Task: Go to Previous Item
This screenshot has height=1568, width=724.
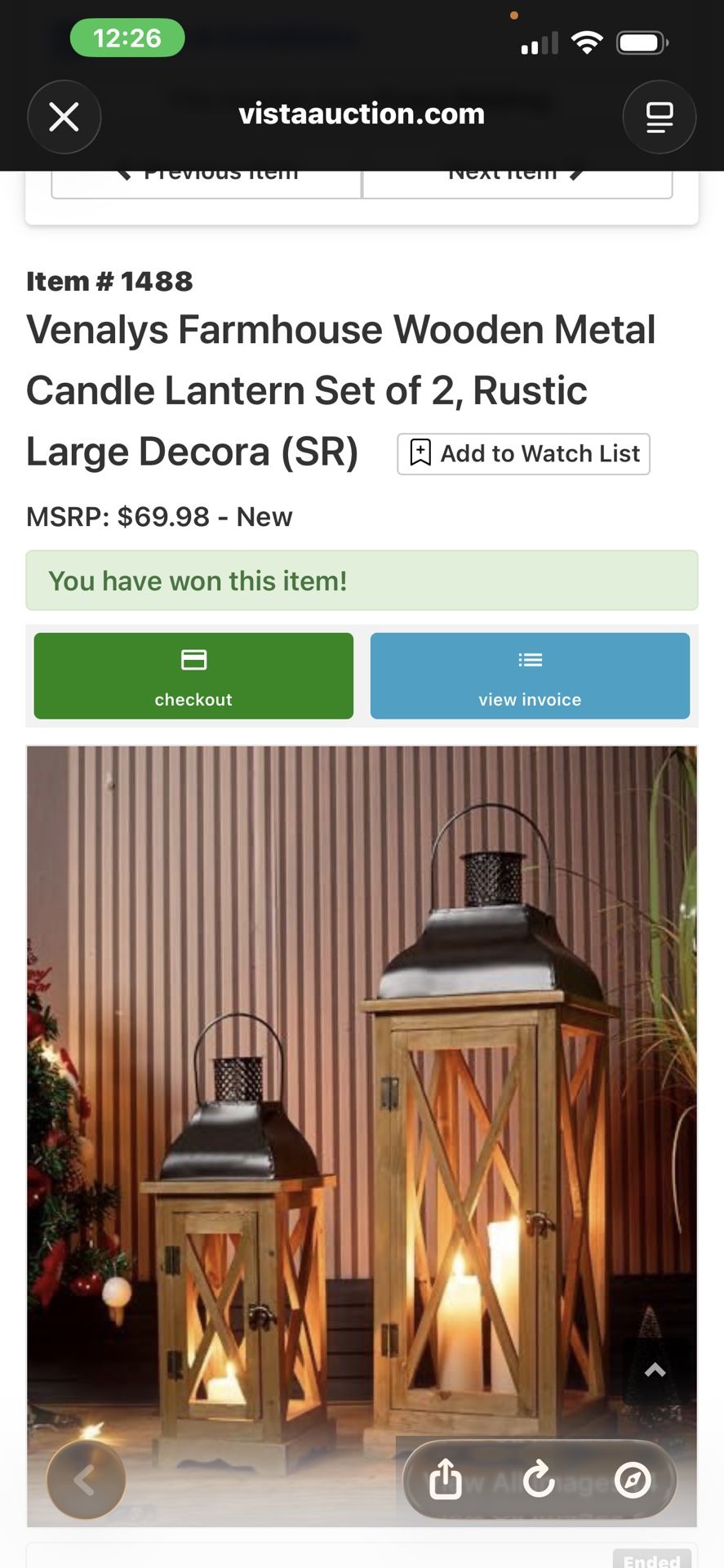Action: (x=207, y=181)
